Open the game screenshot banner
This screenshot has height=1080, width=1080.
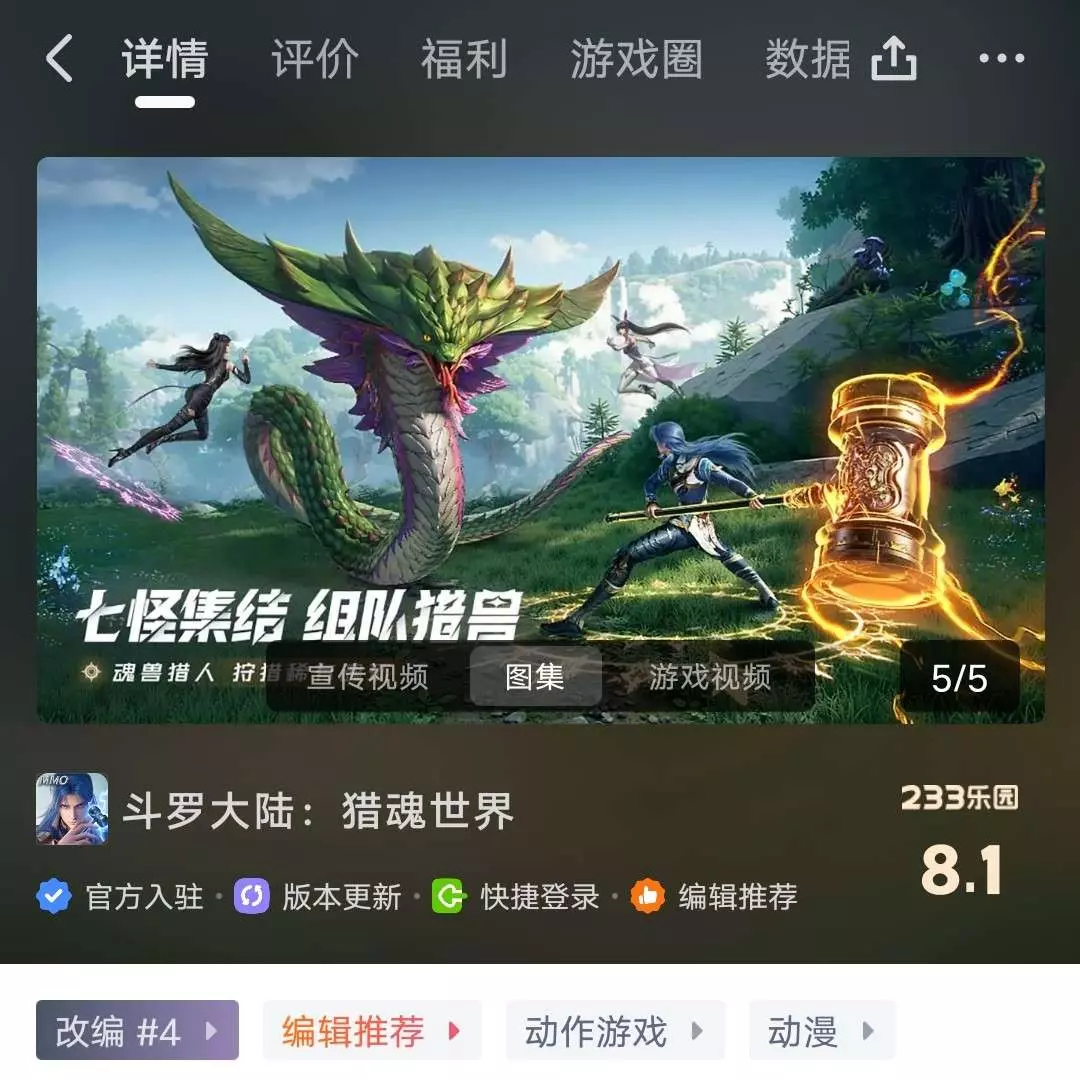tap(540, 400)
